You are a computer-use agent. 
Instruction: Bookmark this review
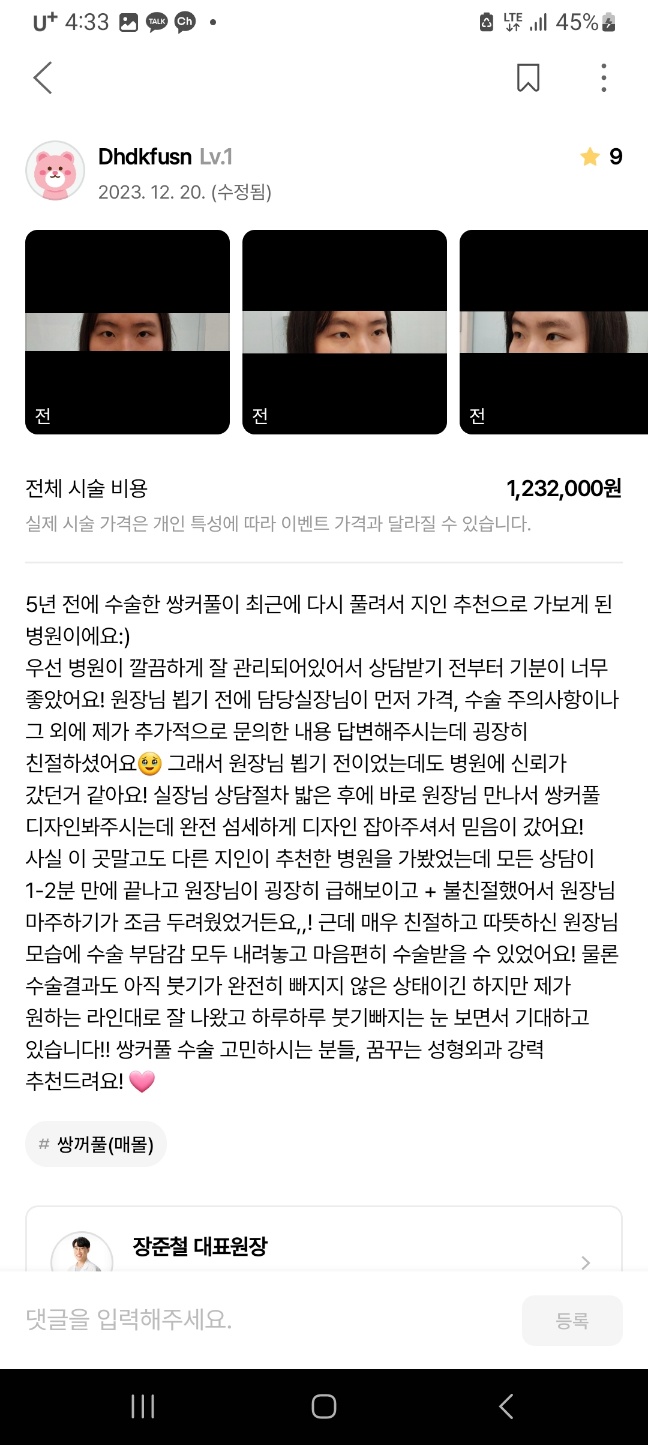tap(528, 77)
